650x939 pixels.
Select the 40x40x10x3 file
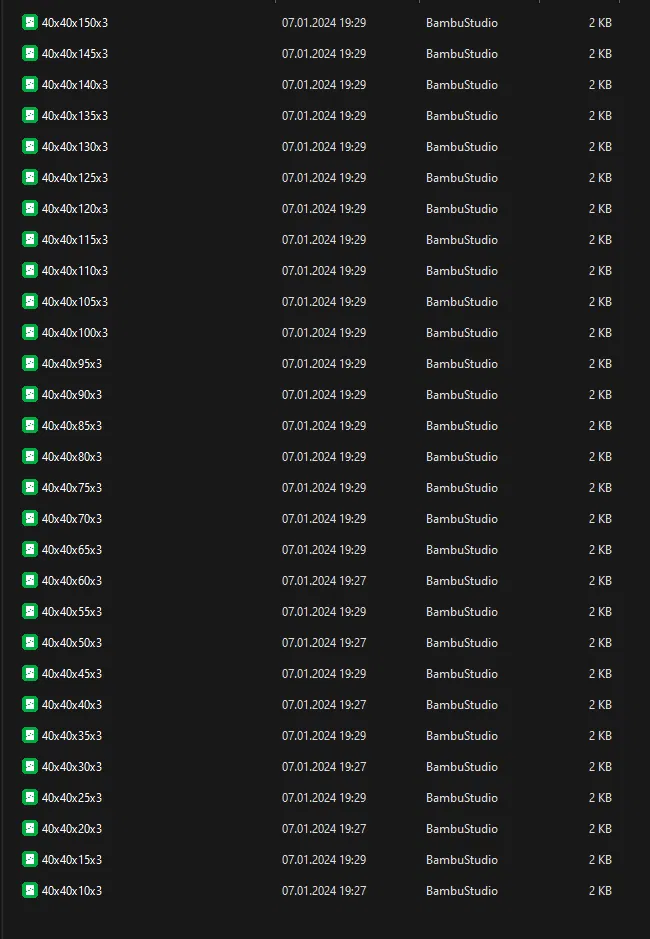coord(71,890)
